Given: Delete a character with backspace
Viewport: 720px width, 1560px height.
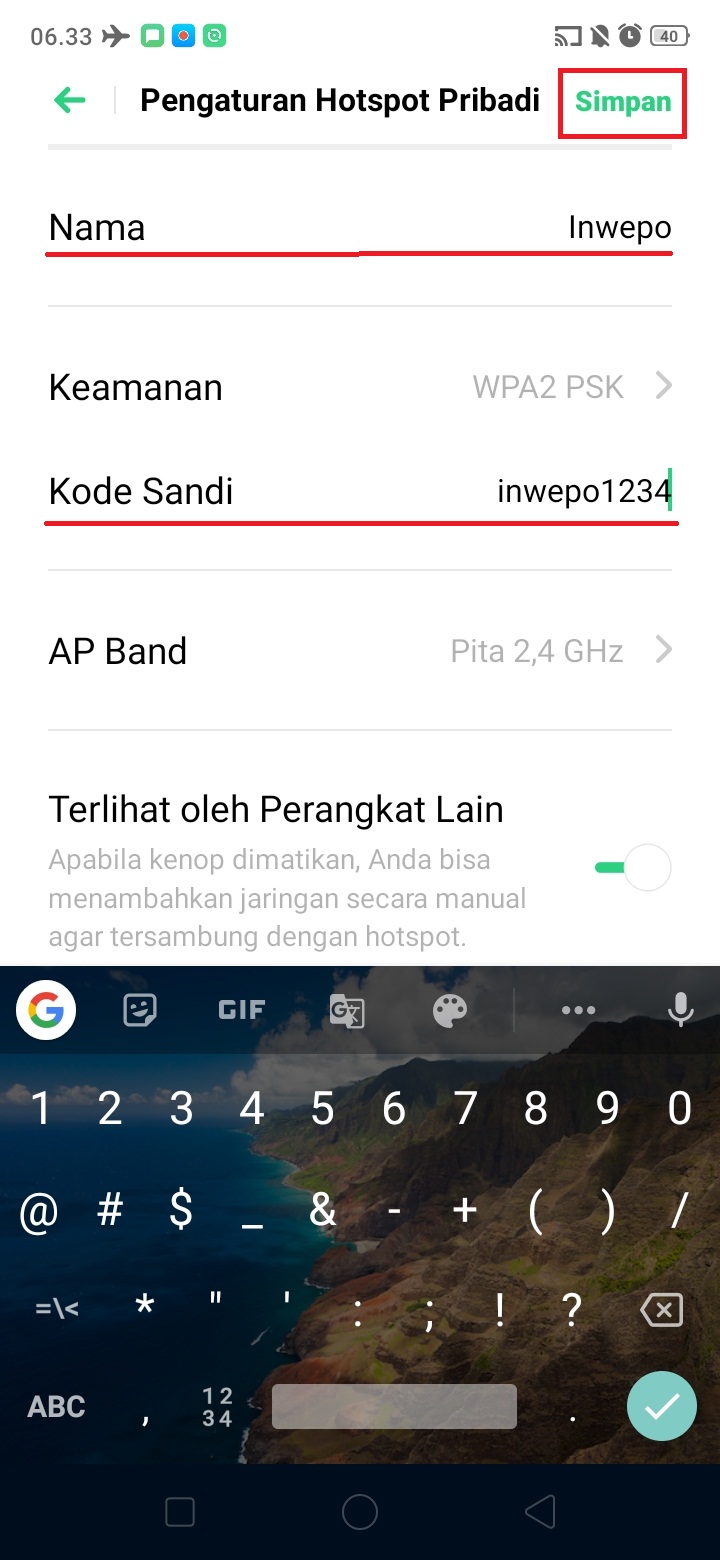Looking at the screenshot, I should (661, 1310).
